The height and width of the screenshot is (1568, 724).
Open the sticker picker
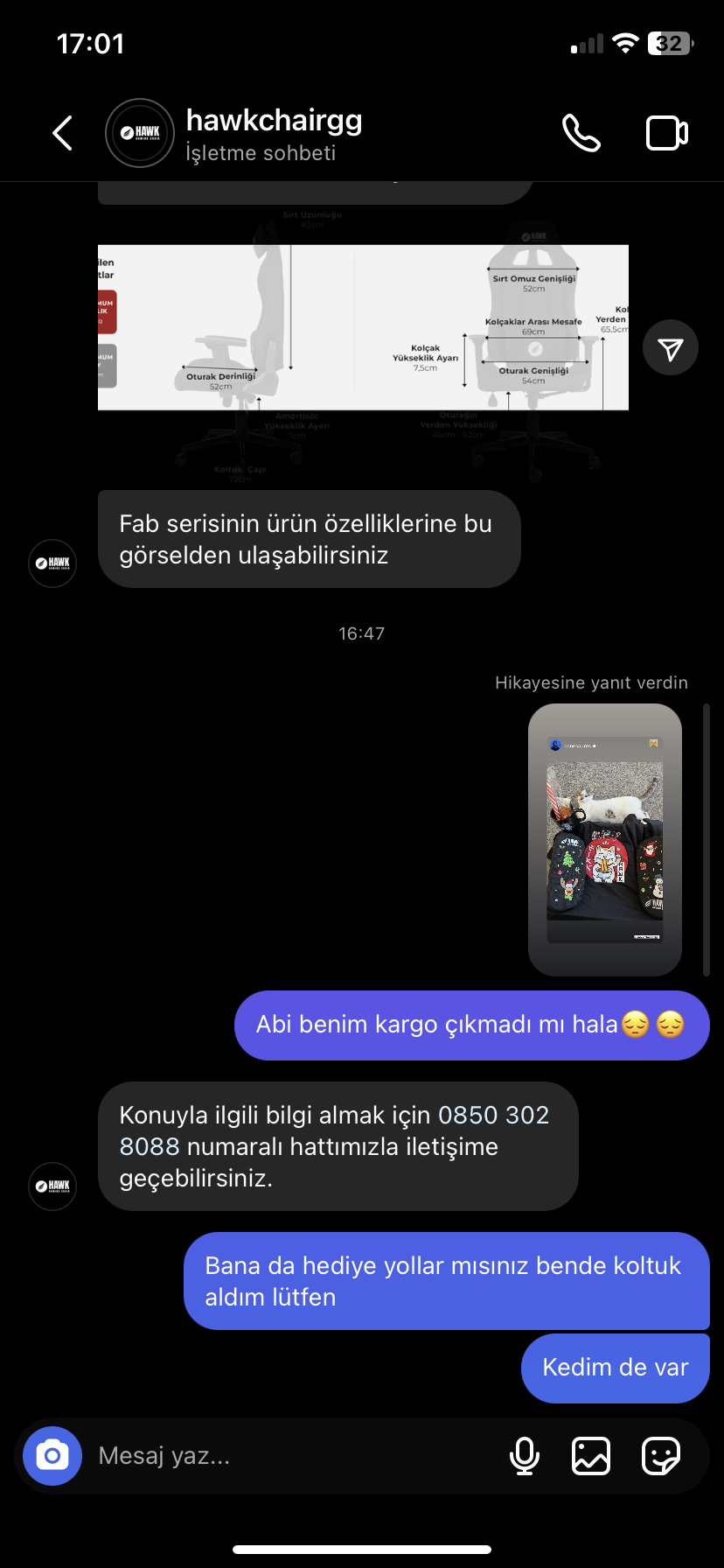tap(660, 1456)
